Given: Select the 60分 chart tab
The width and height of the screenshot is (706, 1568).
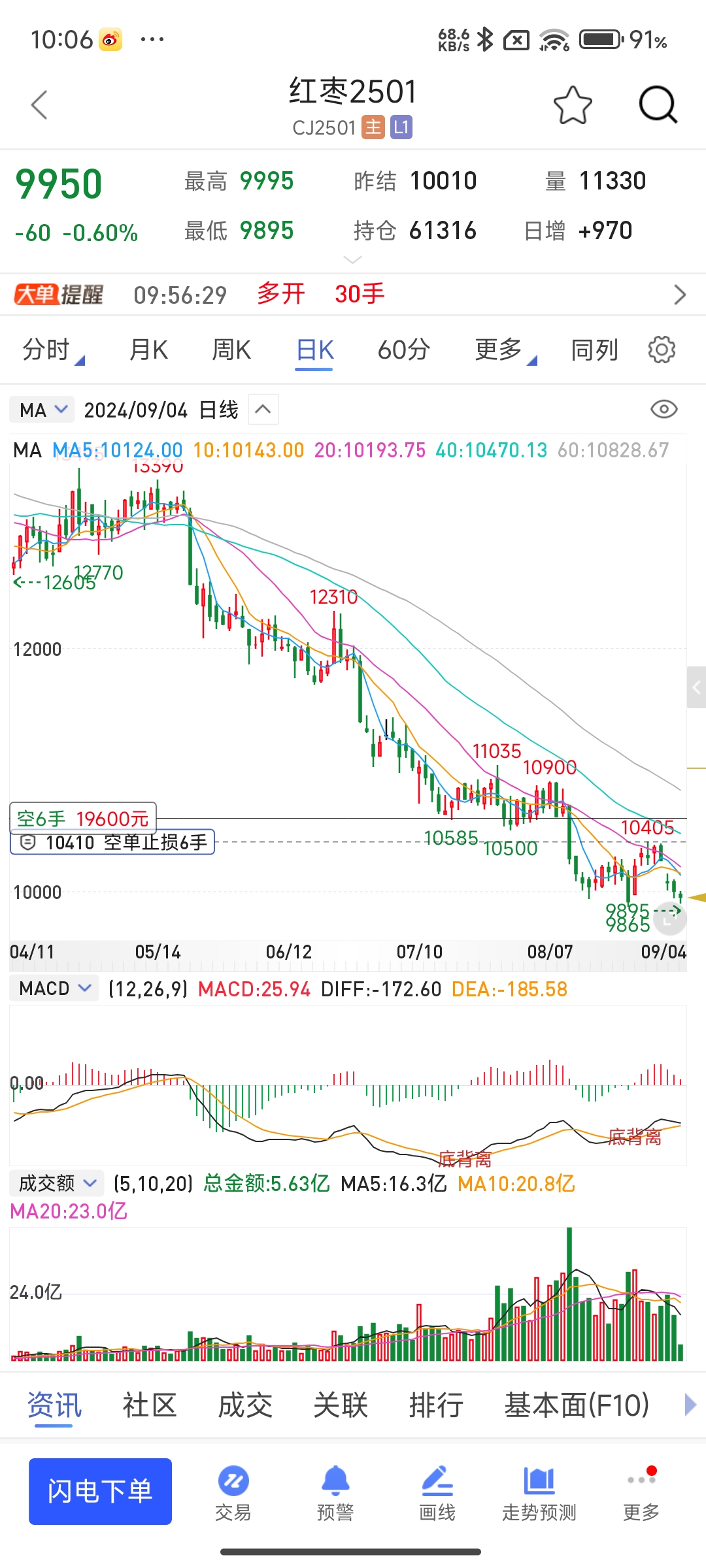Looking at the screenshot, I should click(x=403, y=350).
